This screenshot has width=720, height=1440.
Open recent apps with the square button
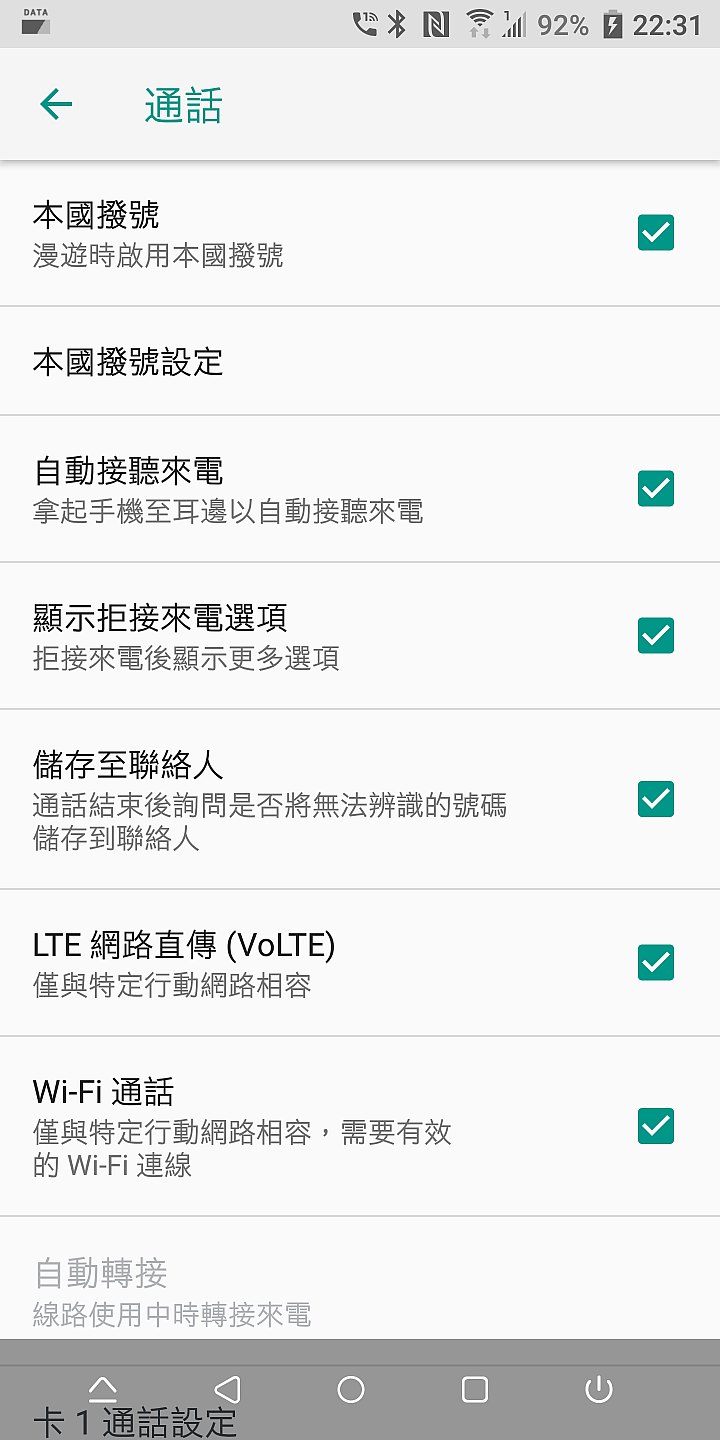tap(475, 1389)
